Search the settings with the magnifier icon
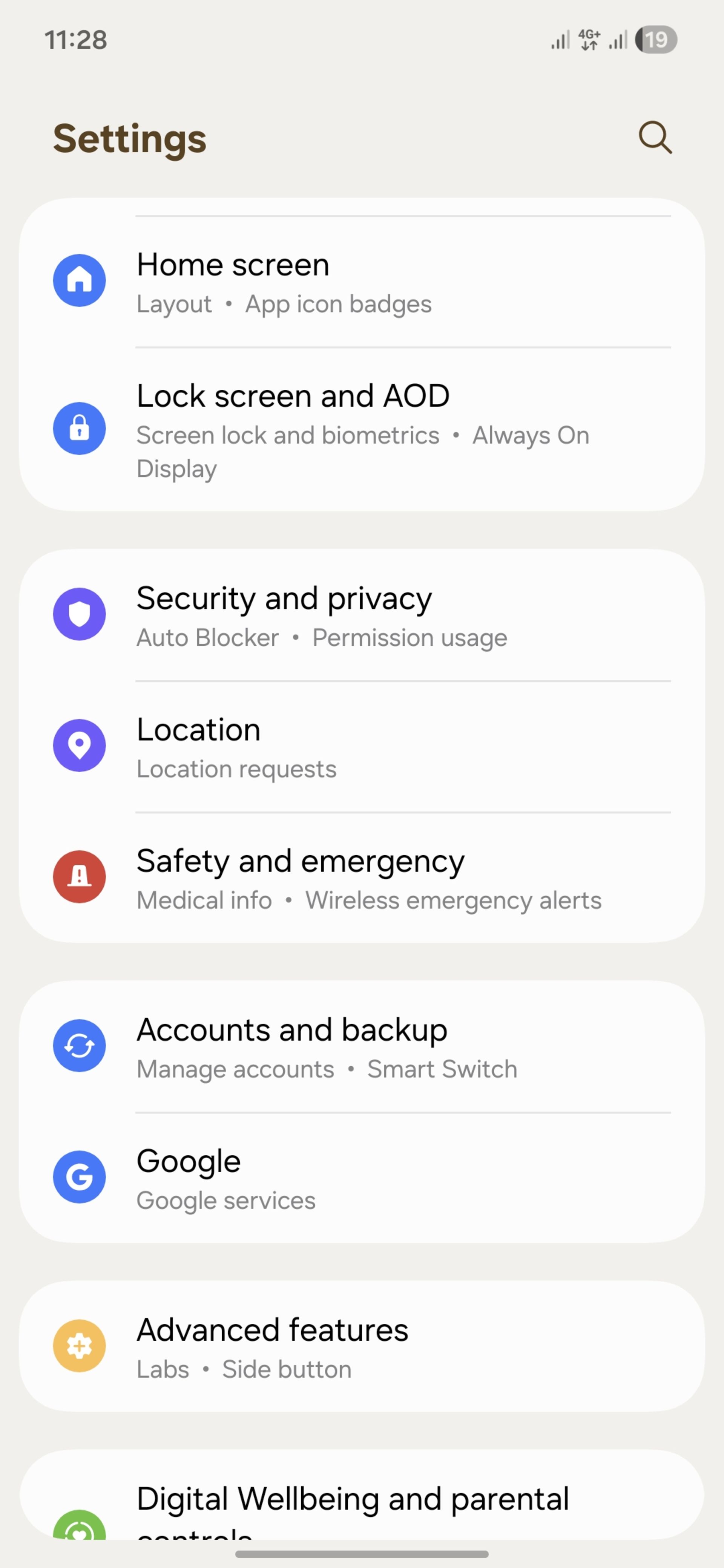The image size is (724, 1568). point(655,138)
